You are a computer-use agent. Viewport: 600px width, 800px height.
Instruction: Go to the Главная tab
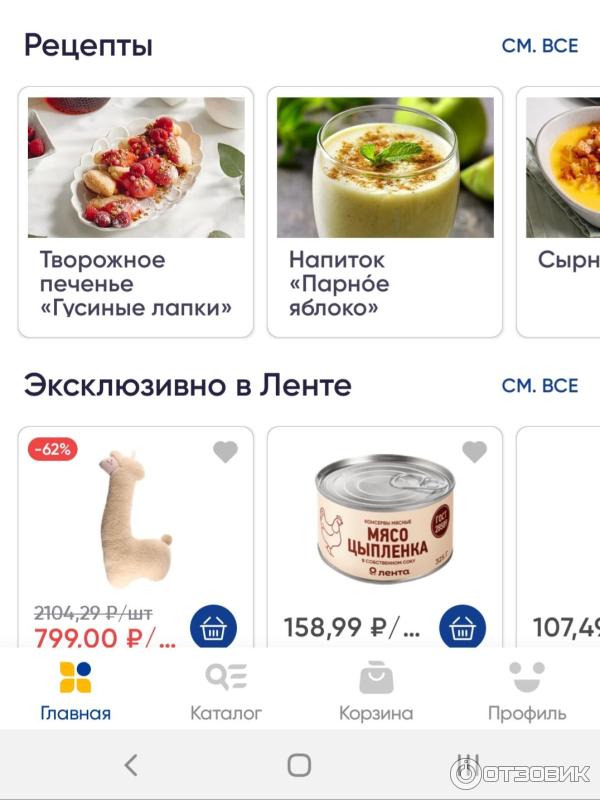(x=75, y=690)
